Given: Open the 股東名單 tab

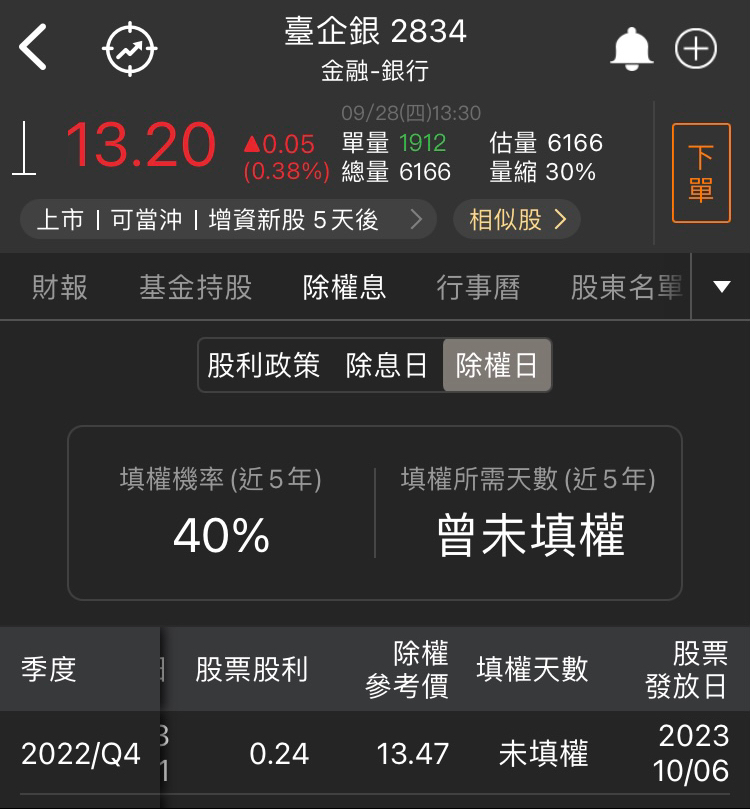Looking at the screenshot, I should point(626,288).
